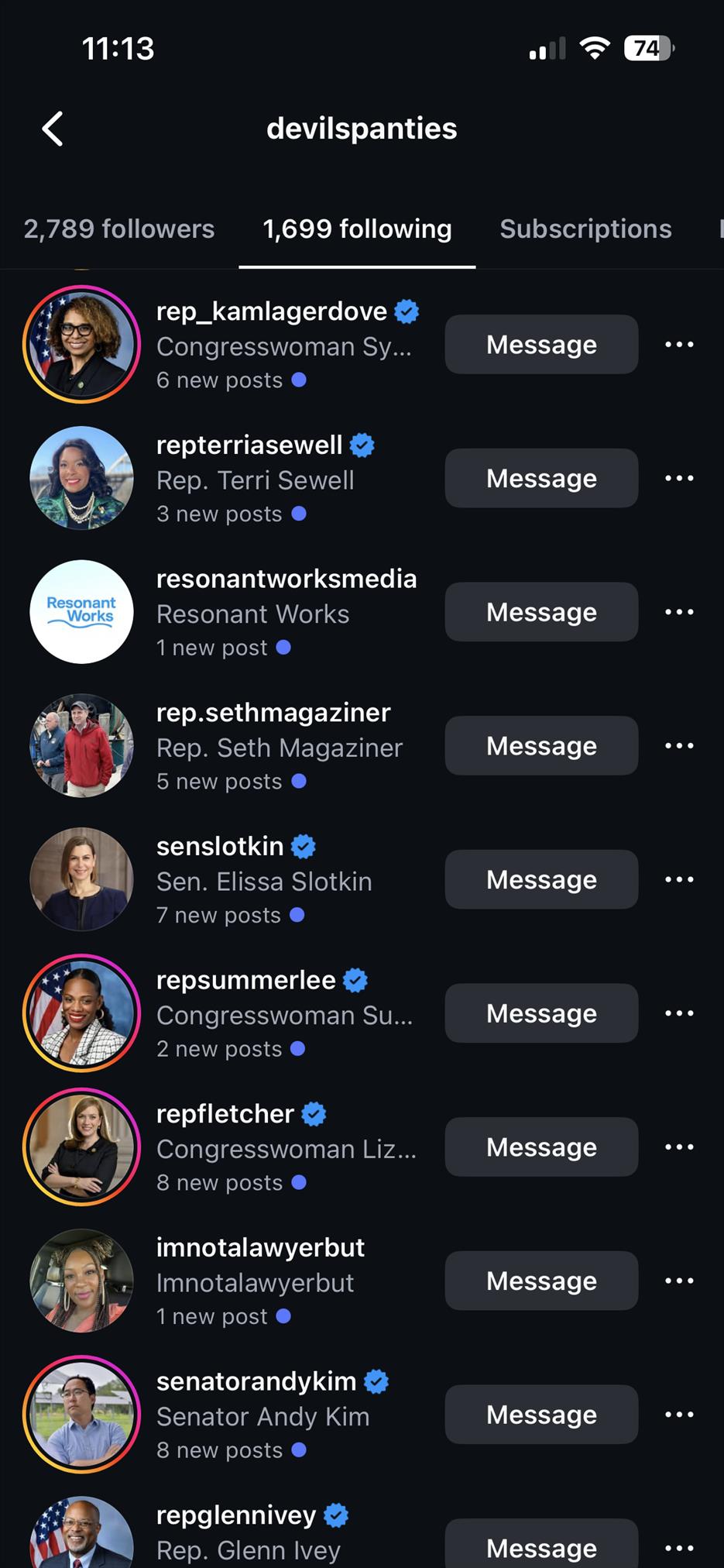Viewport: 724px width, 1568px height.
Task: Tap Message next to imnotalawyerbut
Action: coord(541,1281)
